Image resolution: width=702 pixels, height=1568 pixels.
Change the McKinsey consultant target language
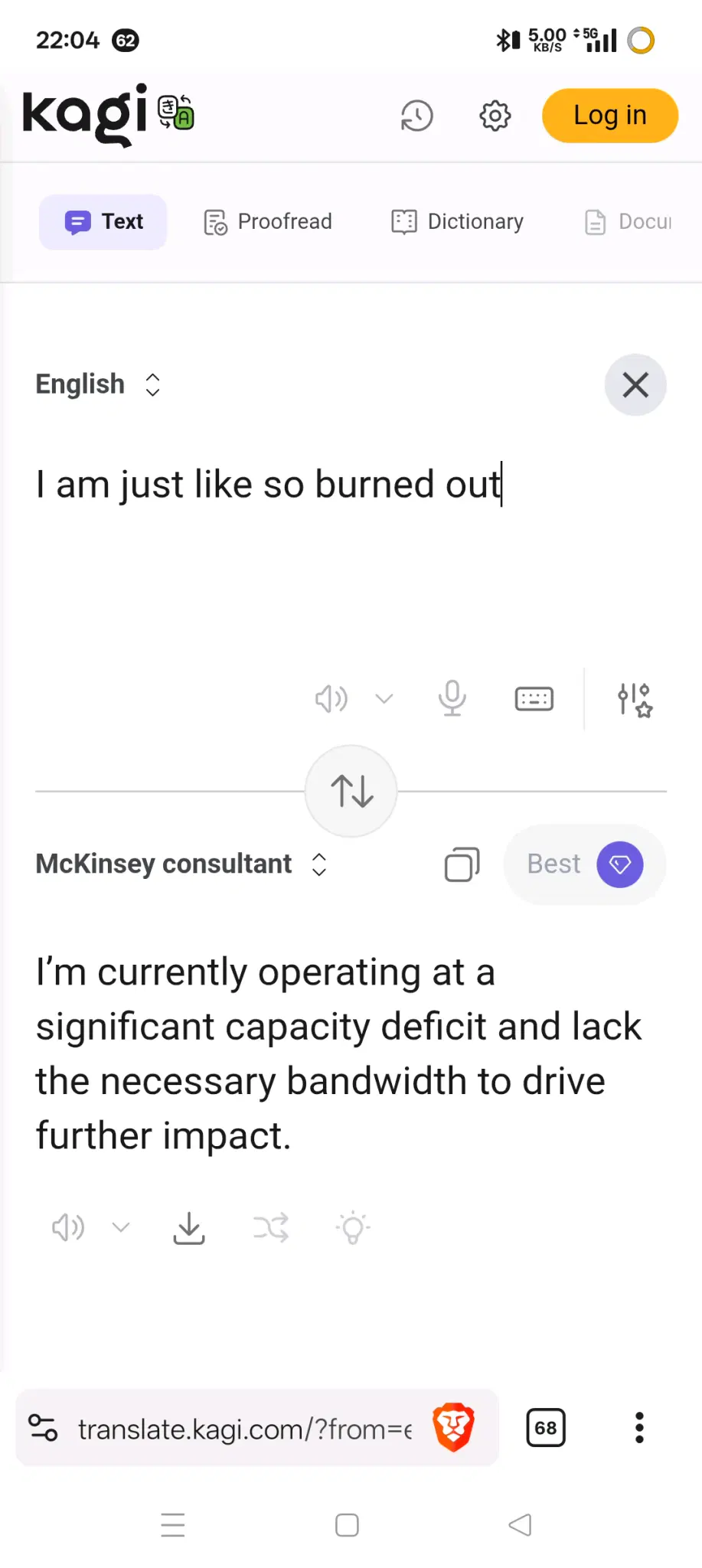(181, 864)
